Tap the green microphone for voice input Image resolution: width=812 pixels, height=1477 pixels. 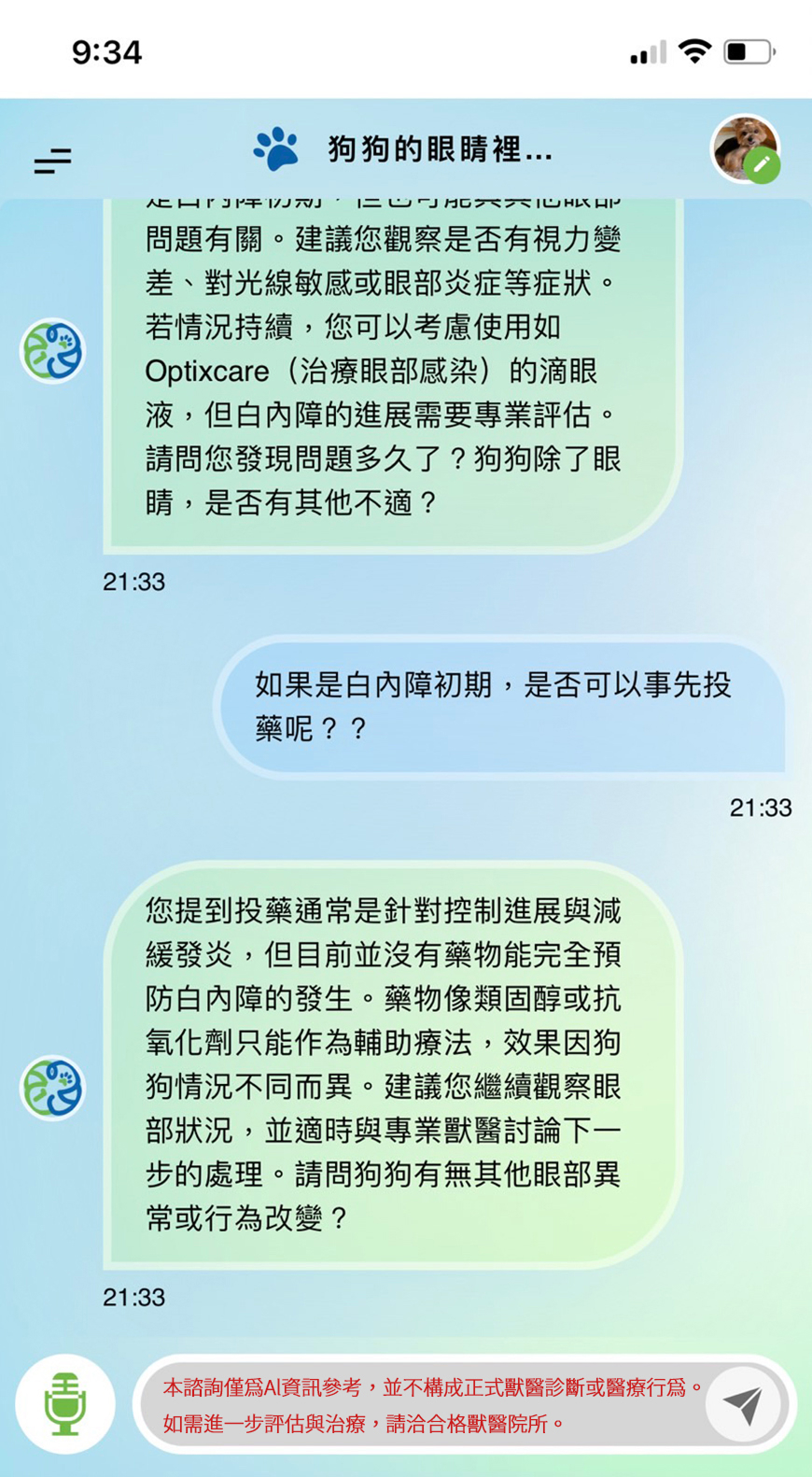point(65,1403)
